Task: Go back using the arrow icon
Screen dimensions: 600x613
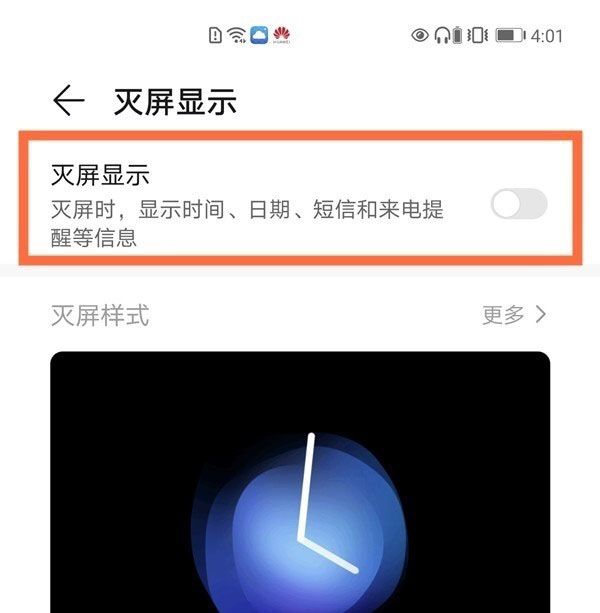Action: tap(68, 100)
